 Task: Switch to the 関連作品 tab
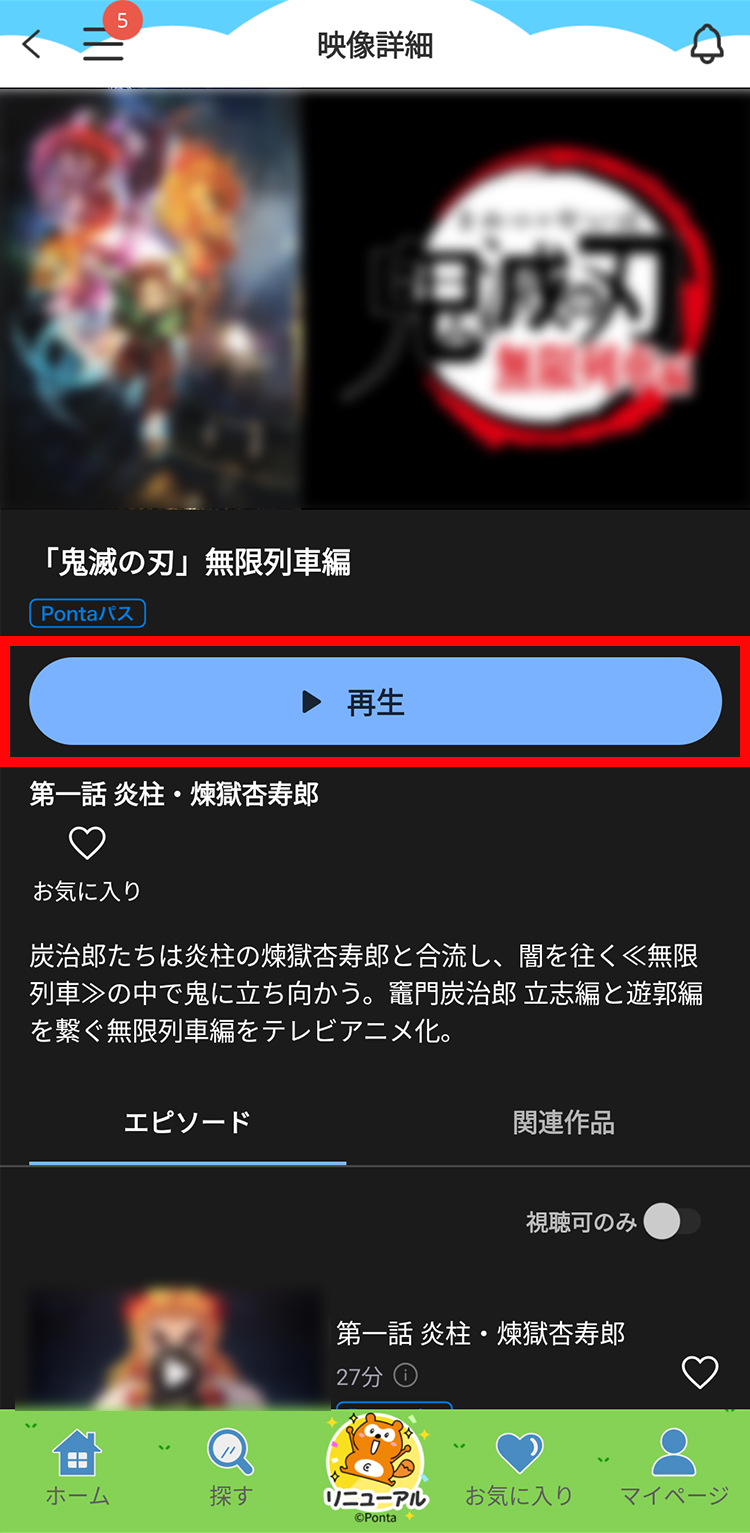[563, 1122]
